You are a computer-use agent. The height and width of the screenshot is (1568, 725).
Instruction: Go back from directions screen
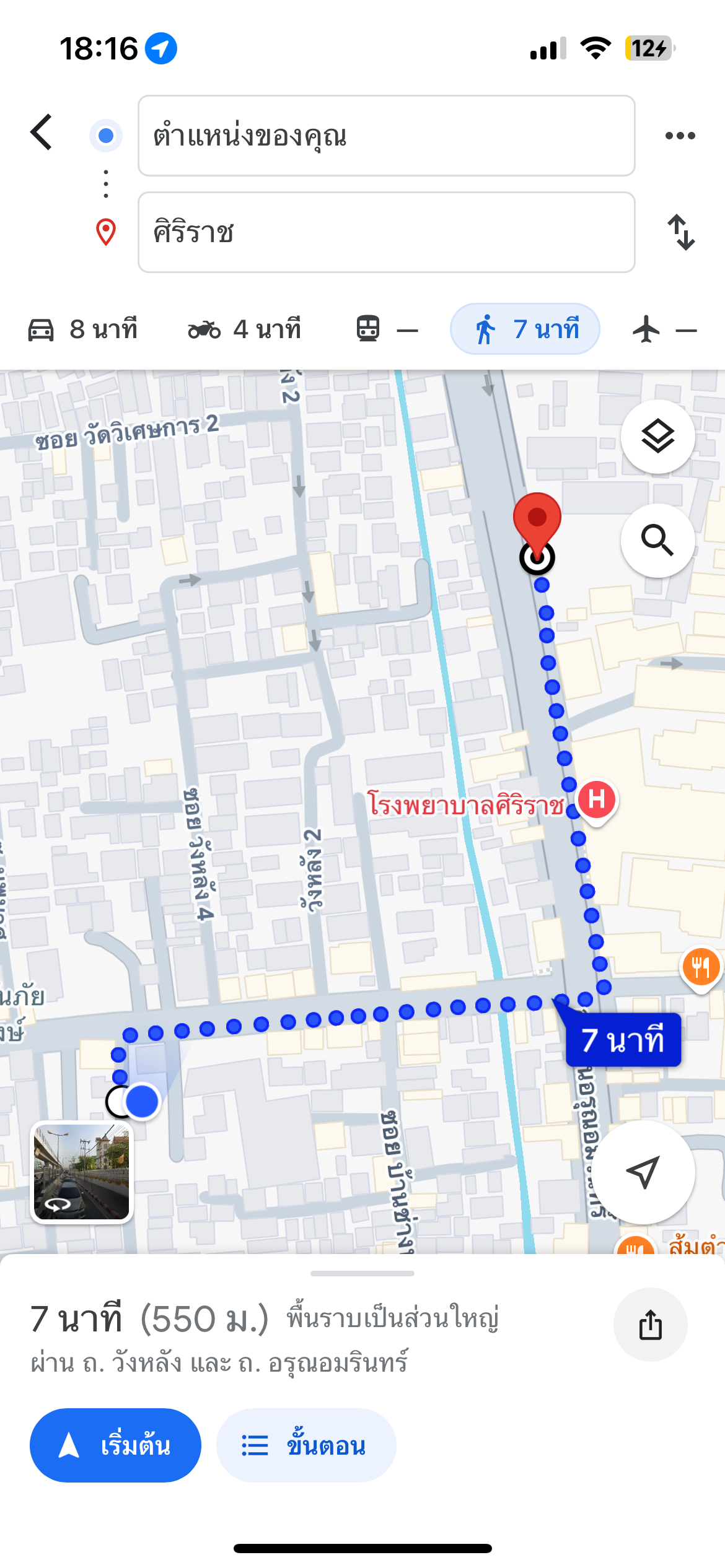tap(42, 132)
